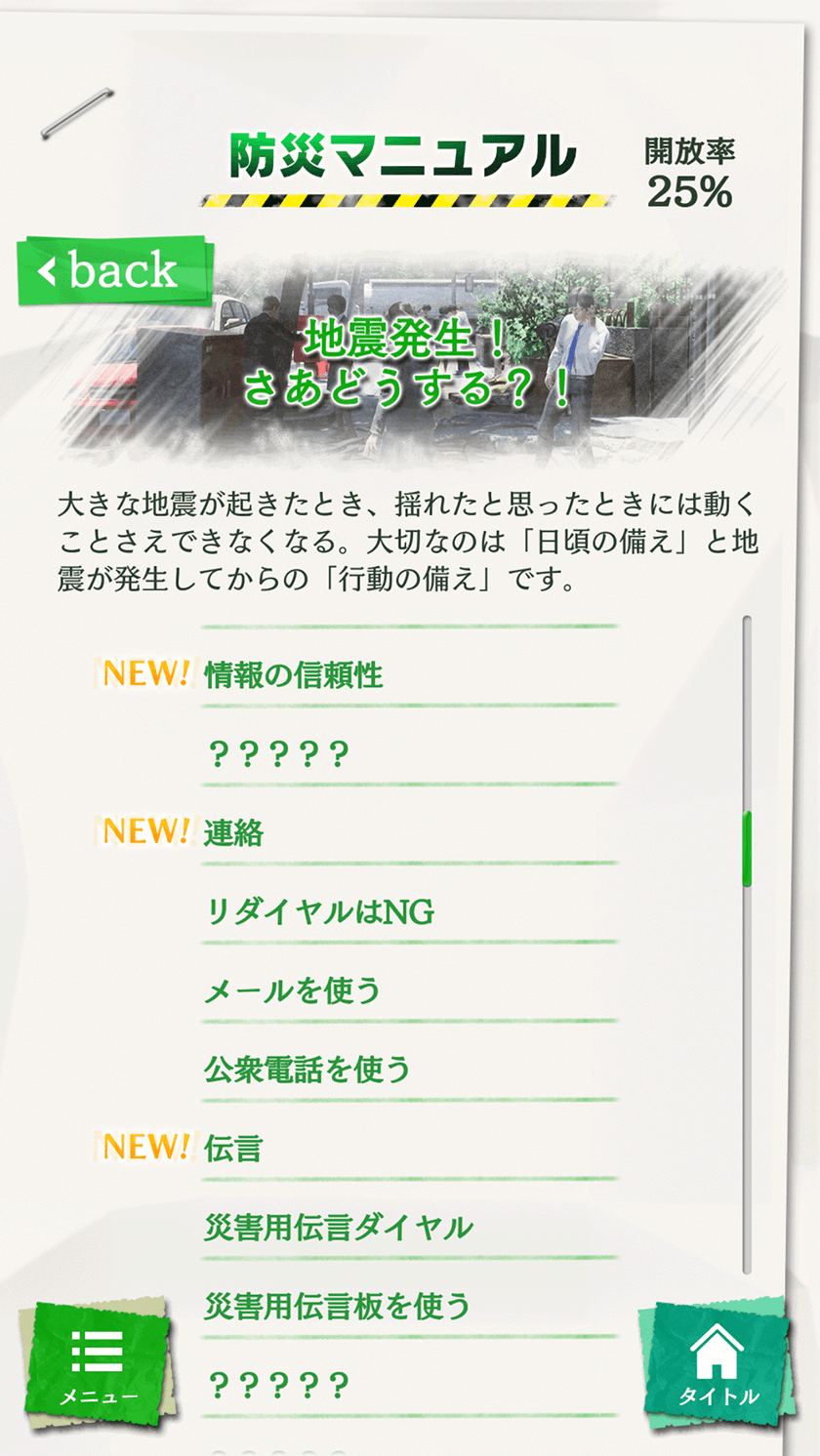Open the 公衆電話を使う entry

(410, 1070)
